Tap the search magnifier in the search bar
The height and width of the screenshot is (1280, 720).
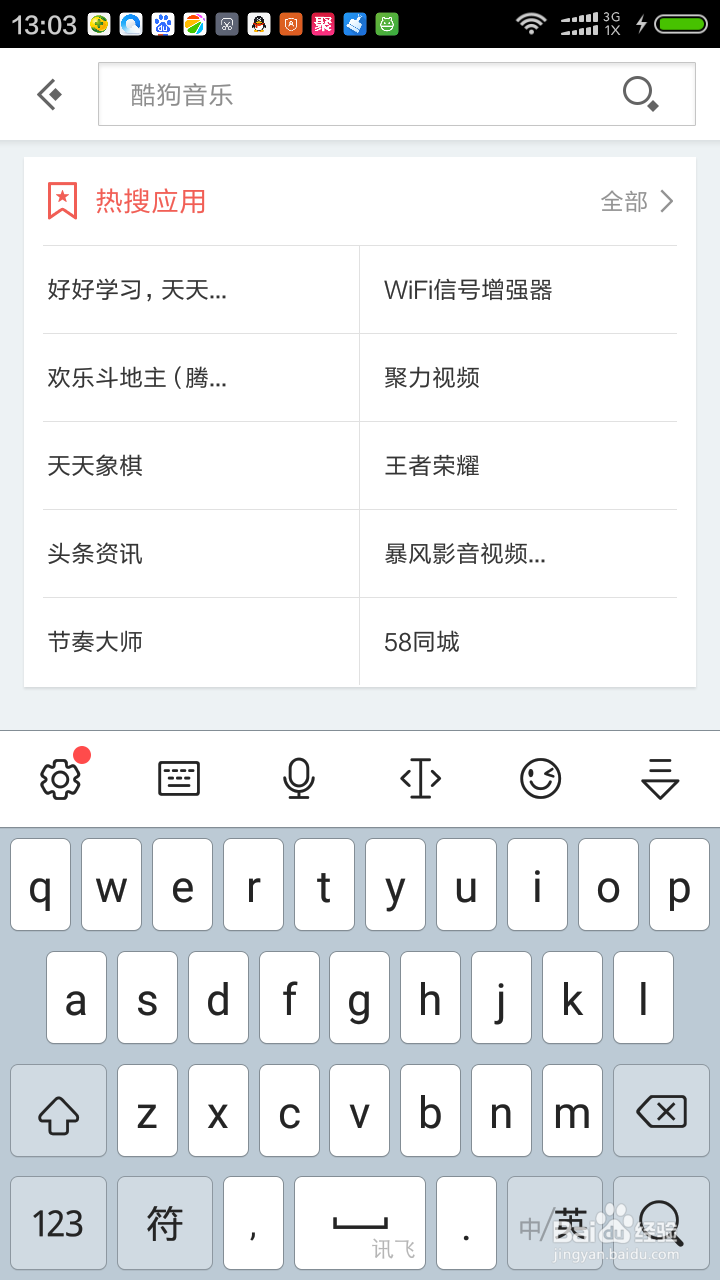click(x=639, y=93)
